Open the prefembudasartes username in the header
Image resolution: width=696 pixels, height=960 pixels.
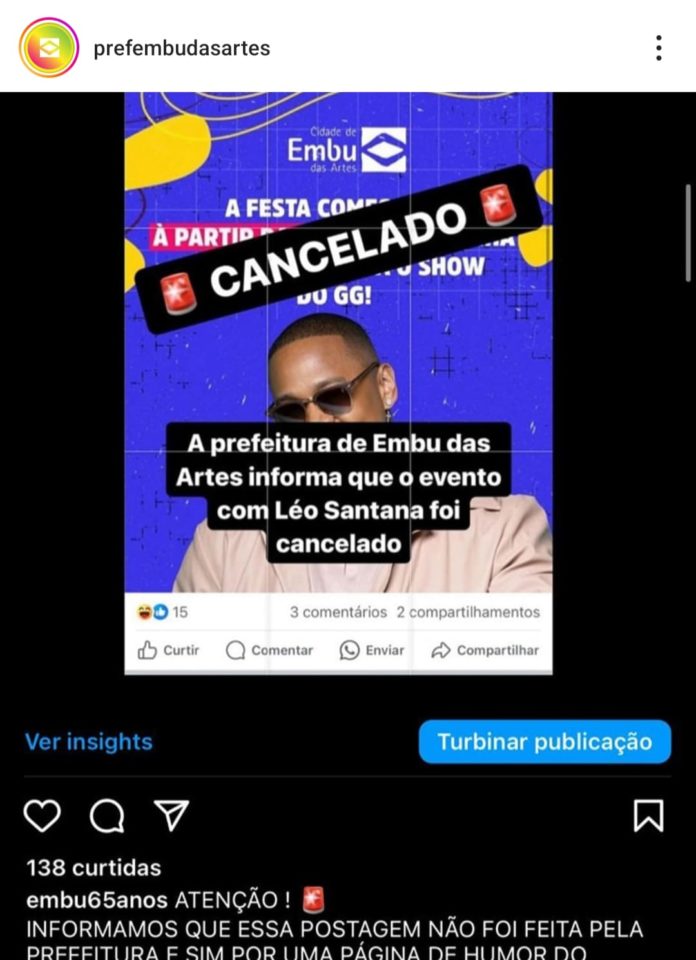(181, 47)
